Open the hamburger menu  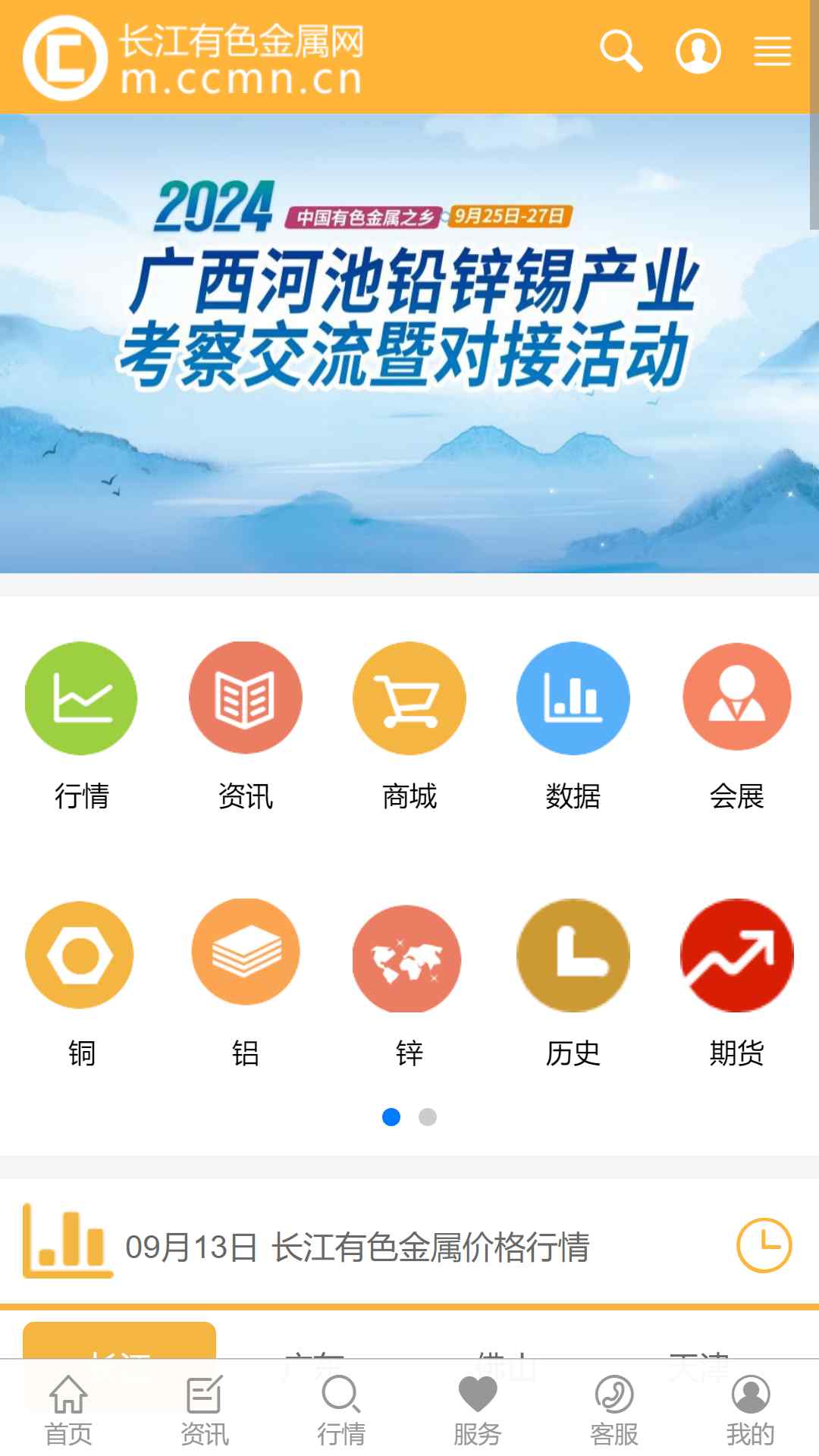pos(772,52)
